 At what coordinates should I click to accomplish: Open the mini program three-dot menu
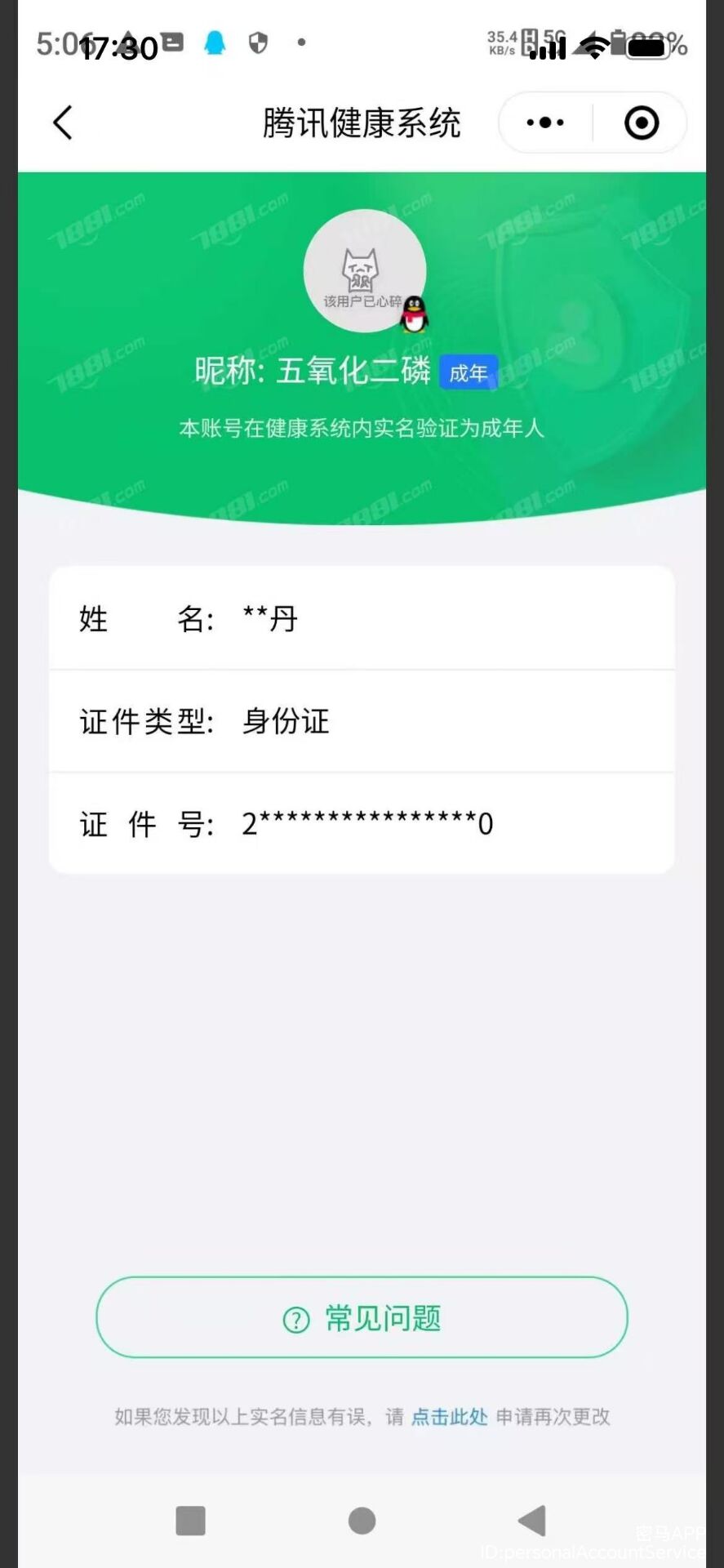click(545, 123)
